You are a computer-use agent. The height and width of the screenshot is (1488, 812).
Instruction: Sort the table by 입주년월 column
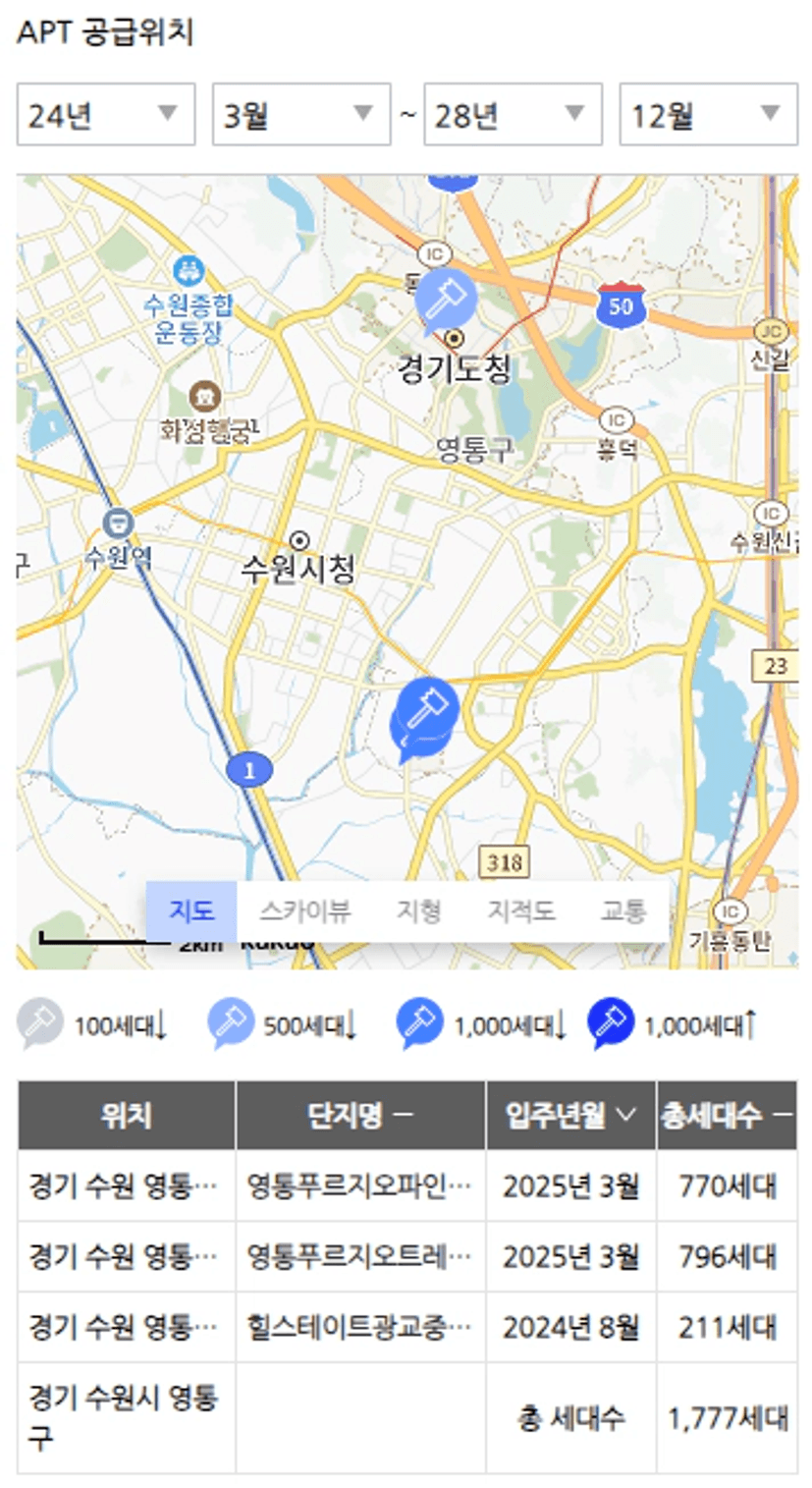570,1116
